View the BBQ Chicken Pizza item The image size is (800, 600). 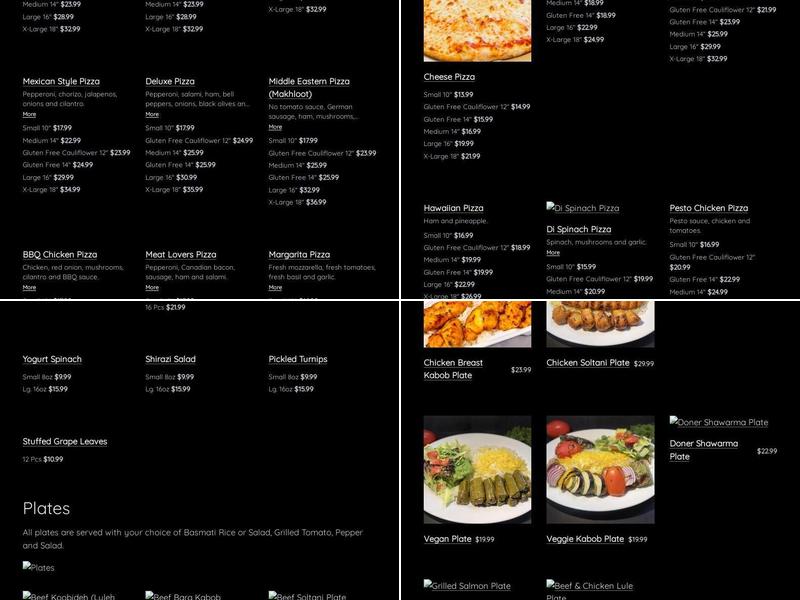(60, 254)
